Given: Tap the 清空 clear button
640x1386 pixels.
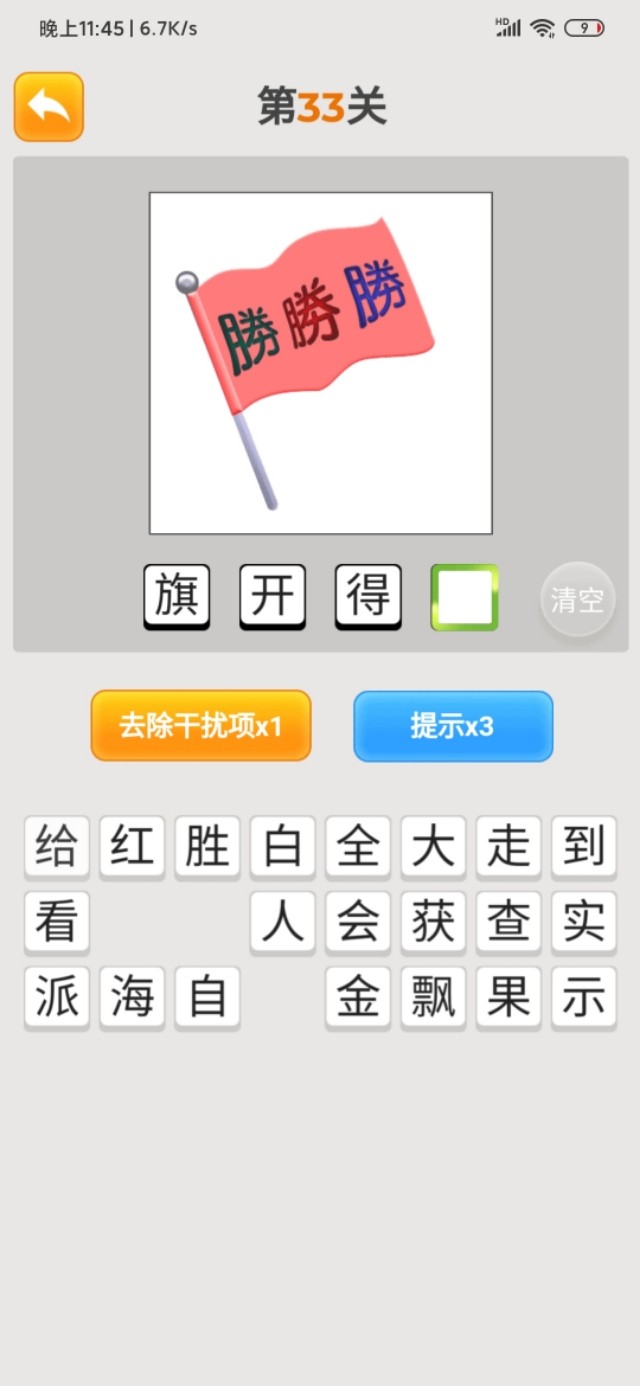Looking at the screenshot, I should coord(577,599).
